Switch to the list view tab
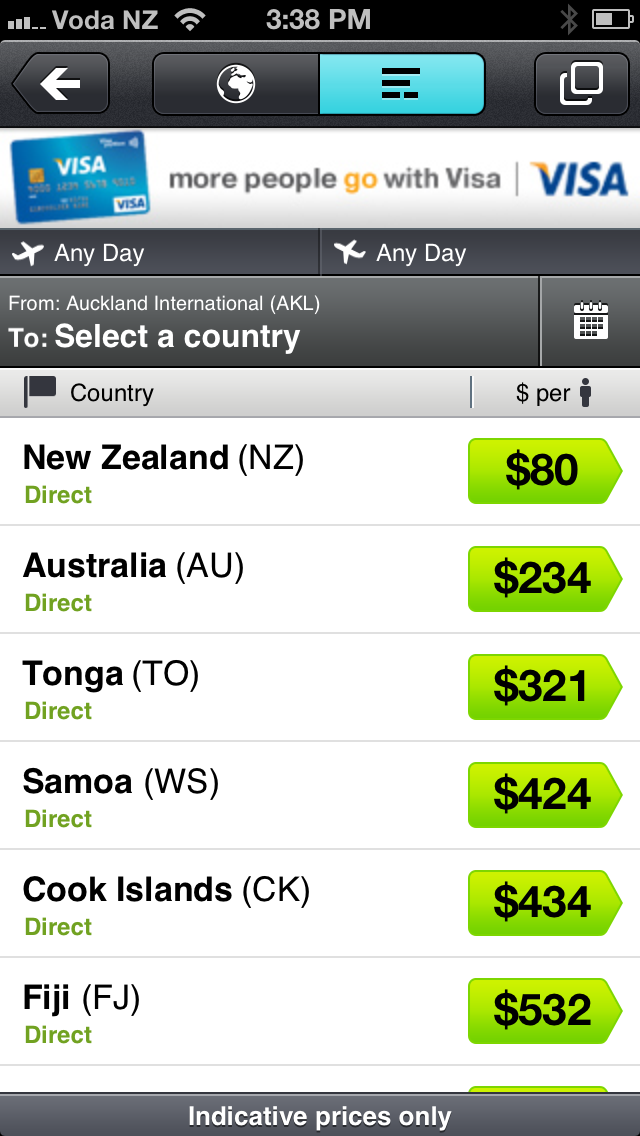The width and height of the screenshot is (640, 1136). (401, 85)
